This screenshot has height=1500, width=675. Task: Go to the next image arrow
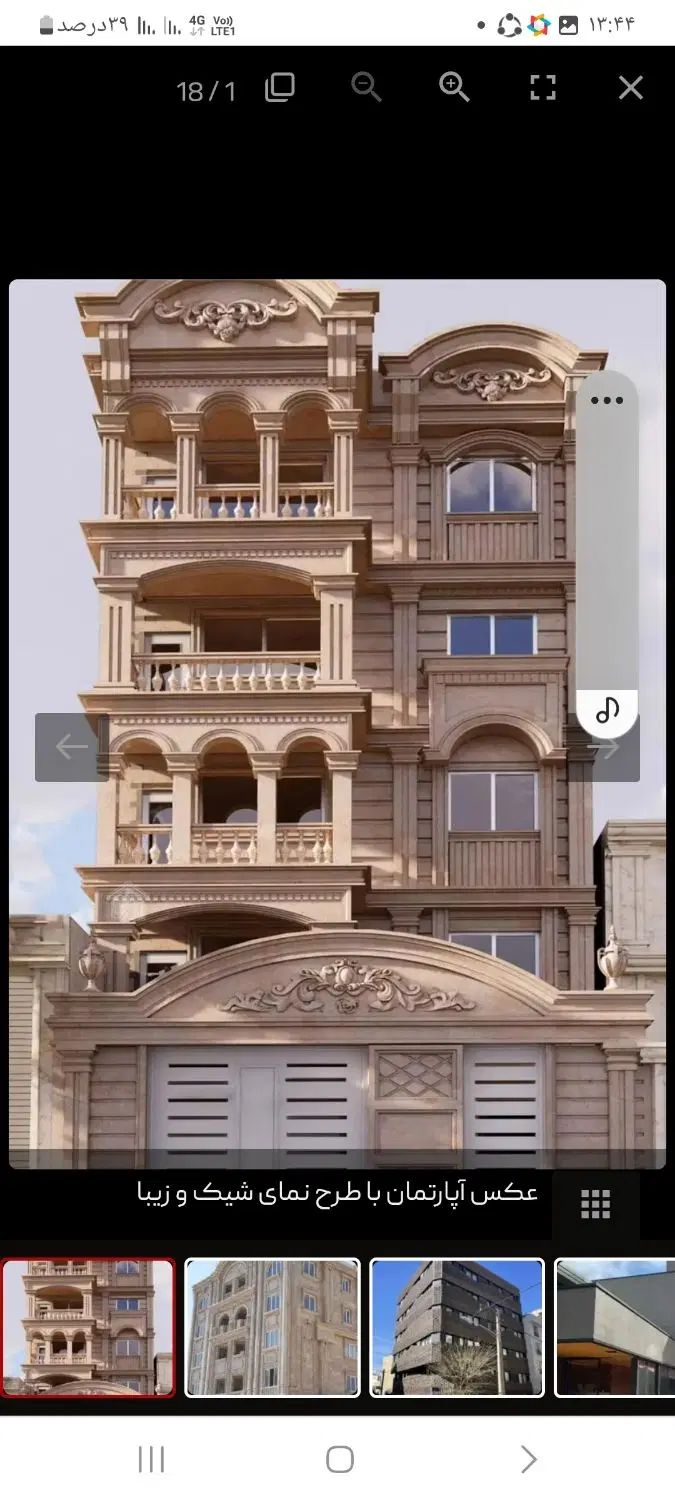(608, 748)
